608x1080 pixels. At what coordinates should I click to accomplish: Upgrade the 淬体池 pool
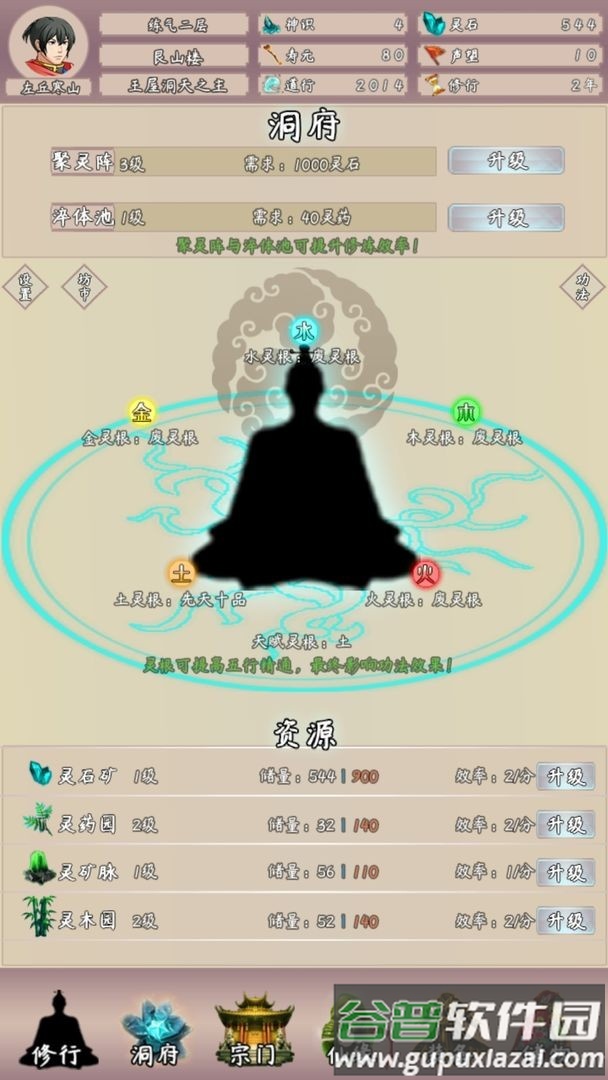506,217
